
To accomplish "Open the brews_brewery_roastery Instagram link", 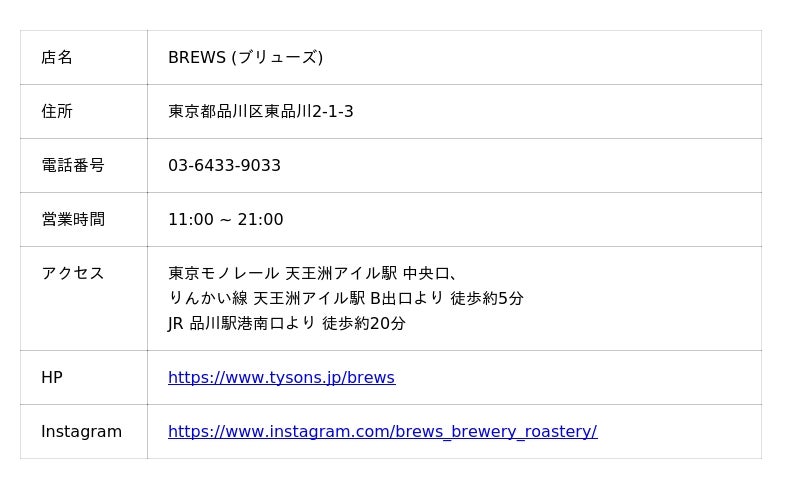I will 382,432.
